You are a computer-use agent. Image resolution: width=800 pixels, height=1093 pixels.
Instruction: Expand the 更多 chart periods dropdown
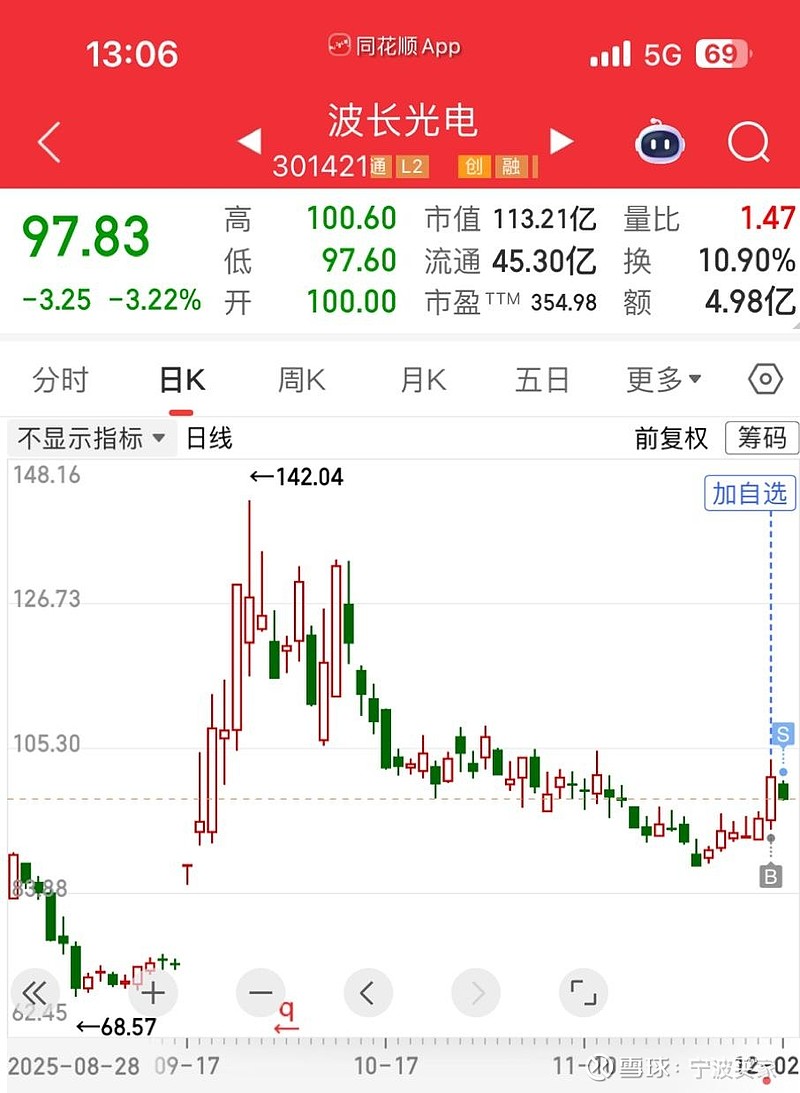pos(664,380)
